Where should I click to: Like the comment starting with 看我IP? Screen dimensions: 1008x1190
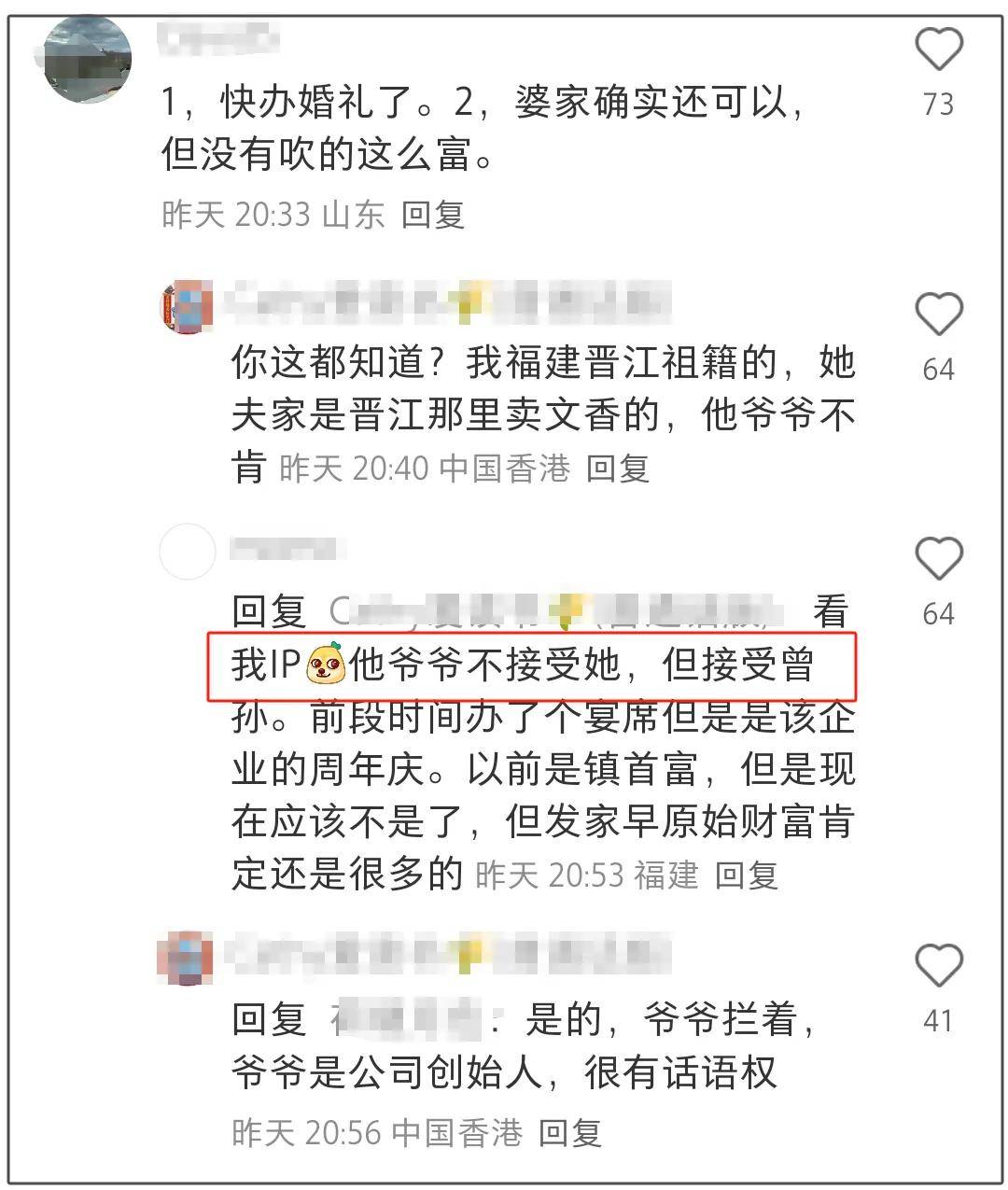click(938, 559)
